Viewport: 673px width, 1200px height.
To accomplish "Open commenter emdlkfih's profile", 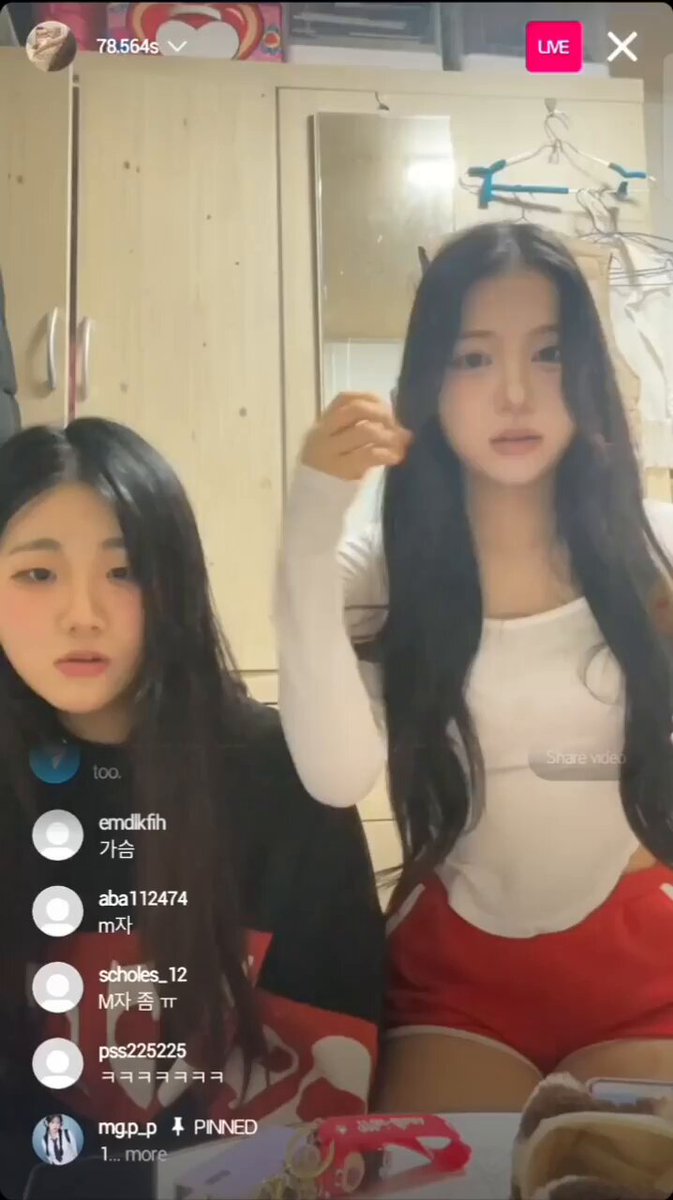I will (x=57, y=835).
